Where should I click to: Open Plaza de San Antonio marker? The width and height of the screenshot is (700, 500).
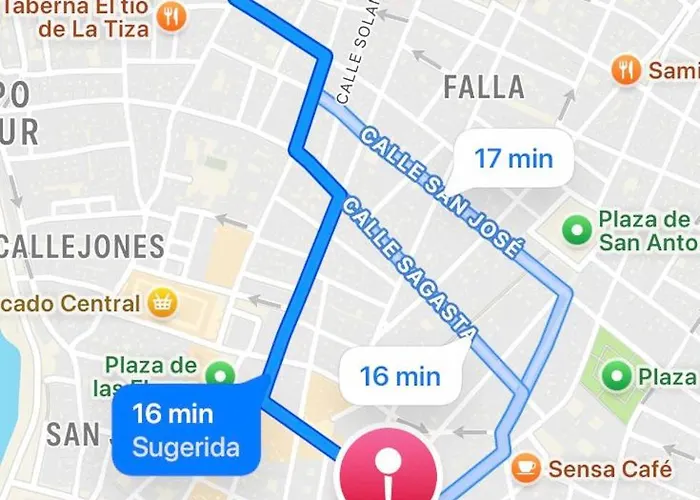[x=576, y=231]
